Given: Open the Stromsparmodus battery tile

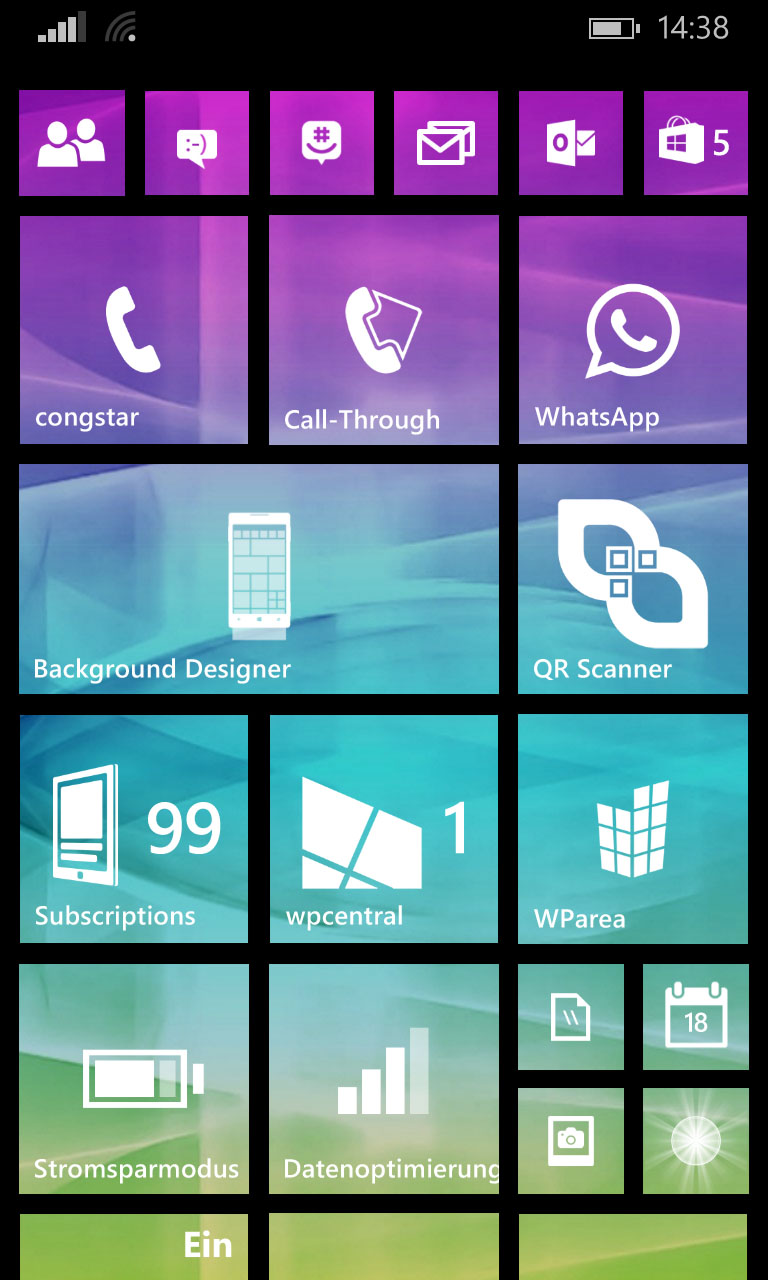Looking at the screenshot, I should pos(134,1079).
